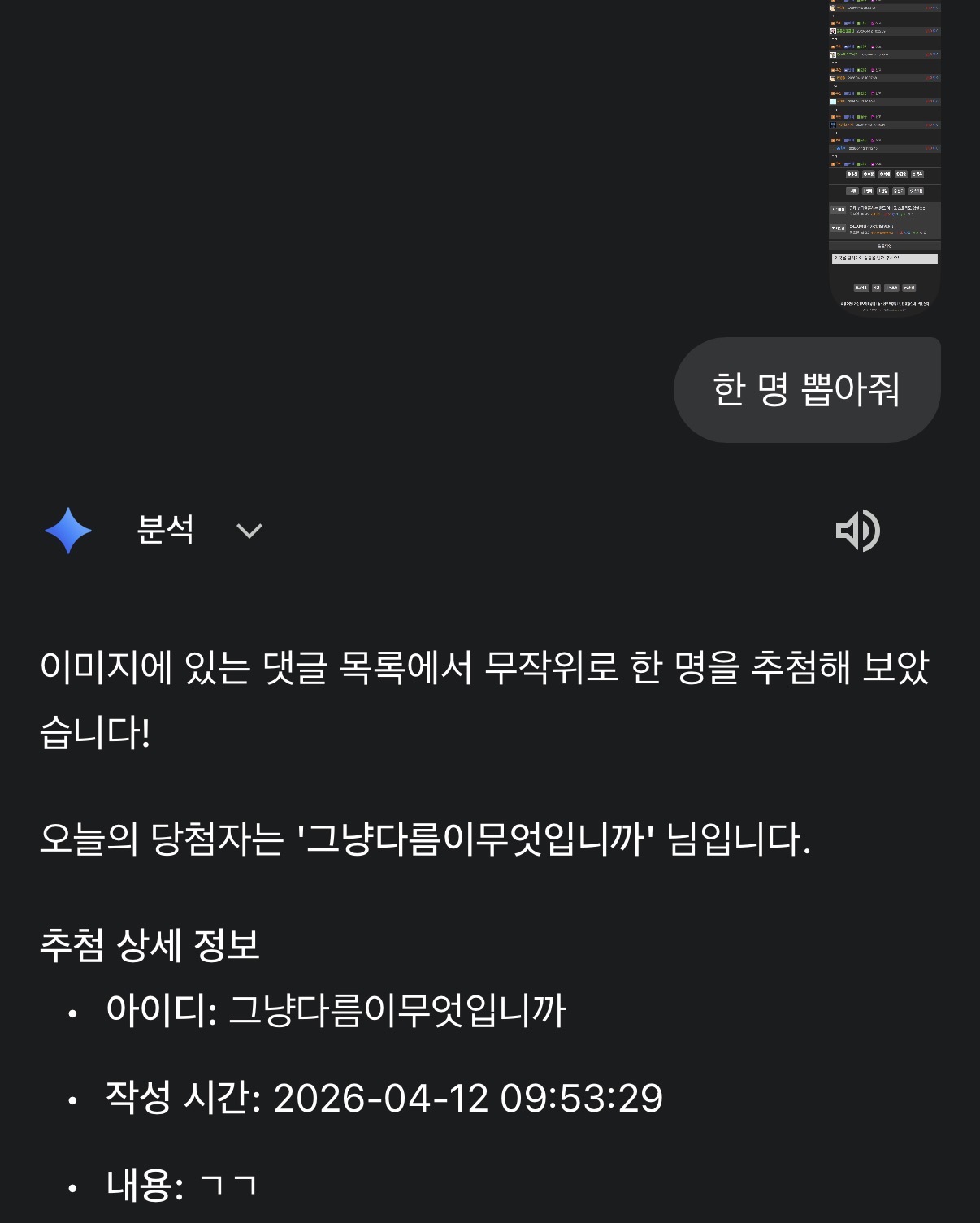980x1223 pixels.
Task: Play the response aloud with speaker icon
Action: coord(858,531)
